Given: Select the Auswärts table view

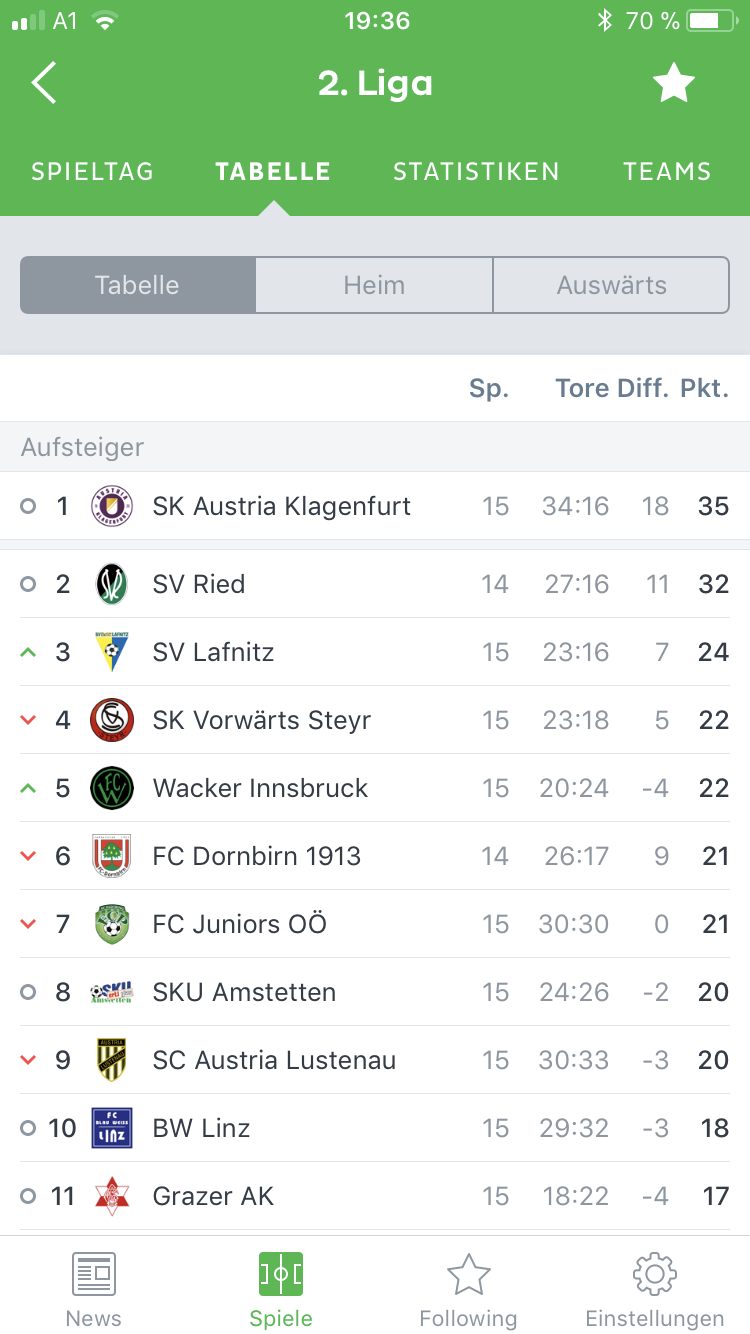Looking at the screenshot, I should point(611,285).
